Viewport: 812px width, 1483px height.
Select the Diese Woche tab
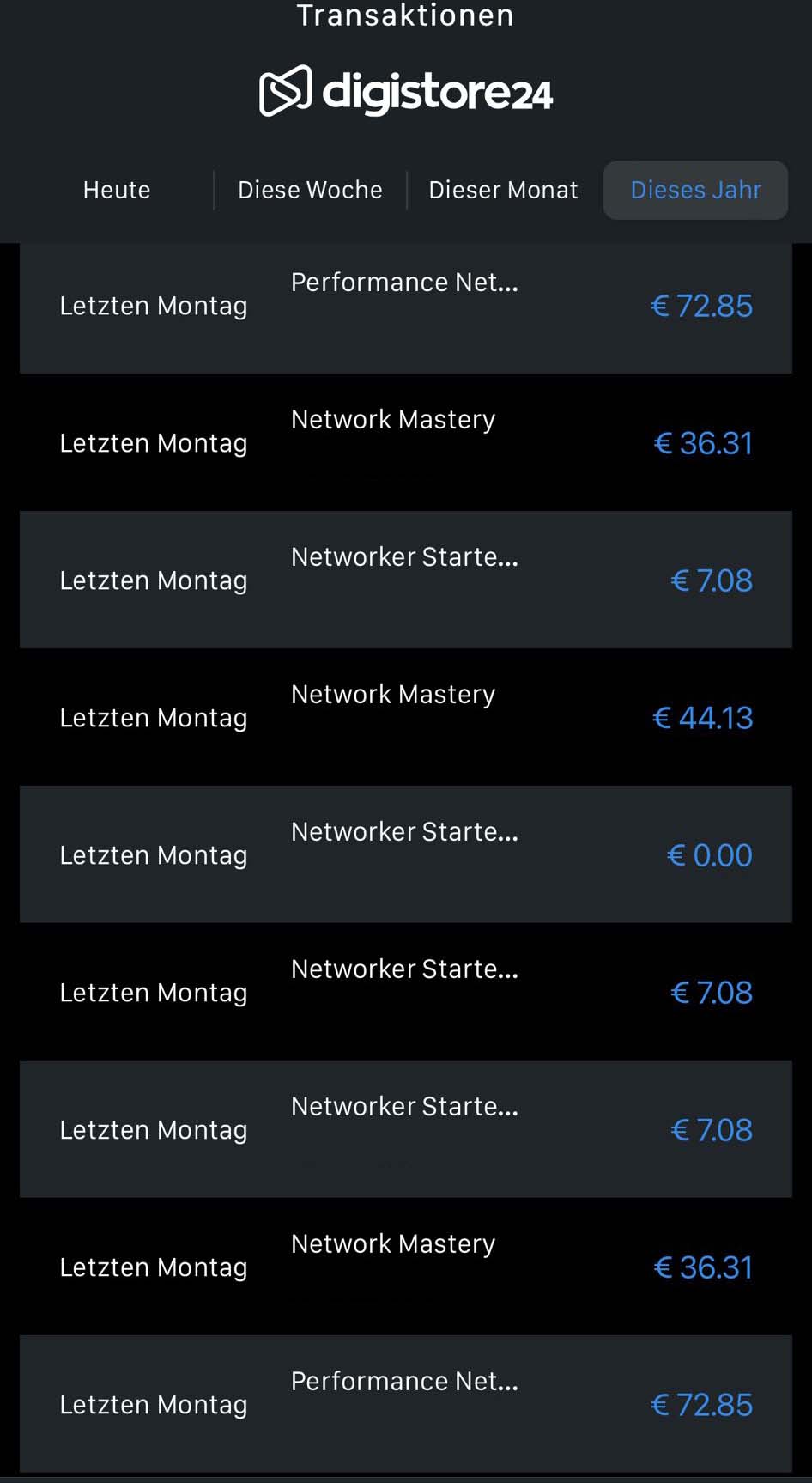pyautogui.click(x=310, y=190)
